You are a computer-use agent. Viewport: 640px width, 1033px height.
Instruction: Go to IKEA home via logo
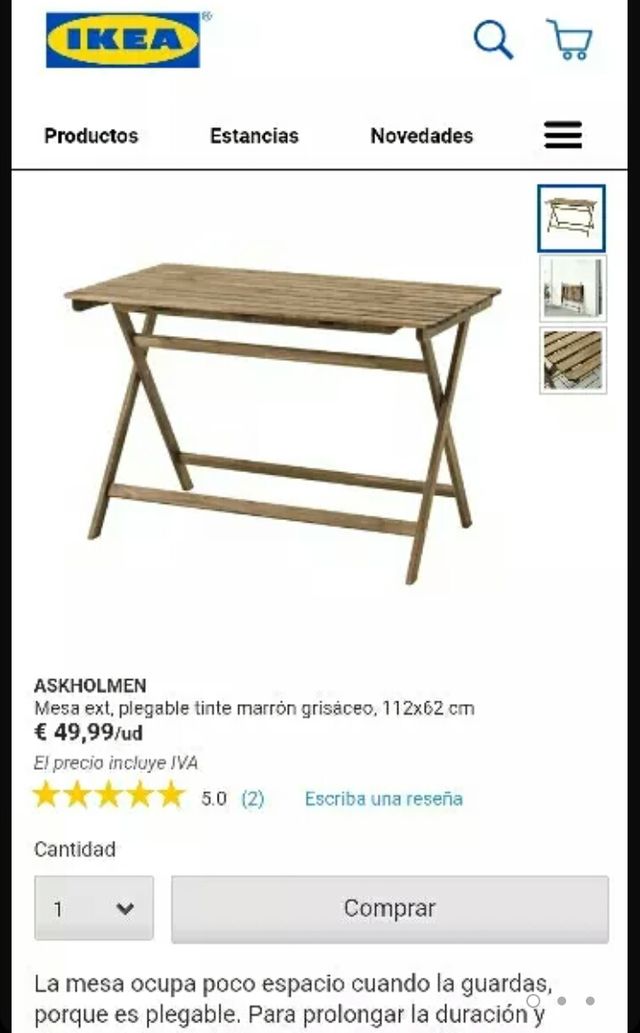pyautogui.click(x=123, y=40)
